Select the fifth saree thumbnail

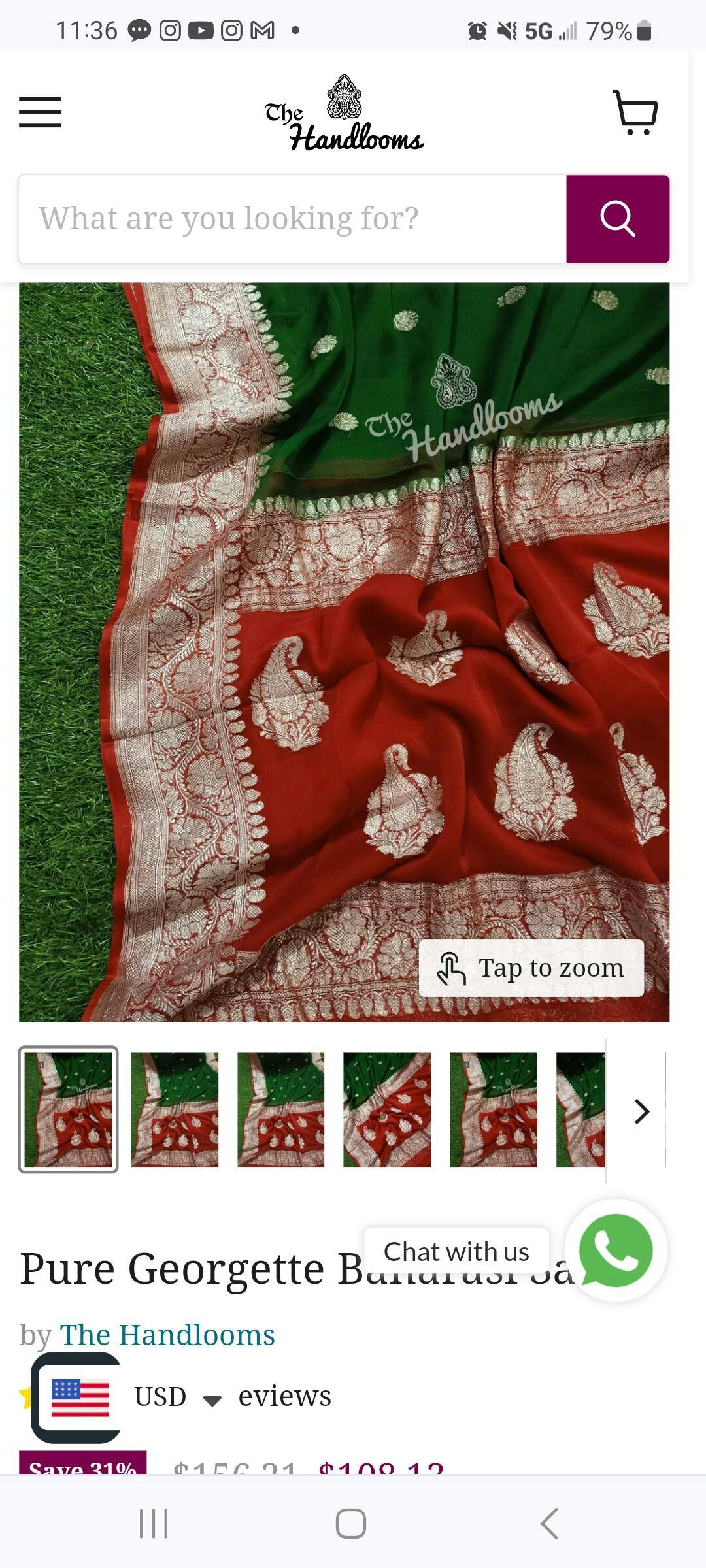494,1109
